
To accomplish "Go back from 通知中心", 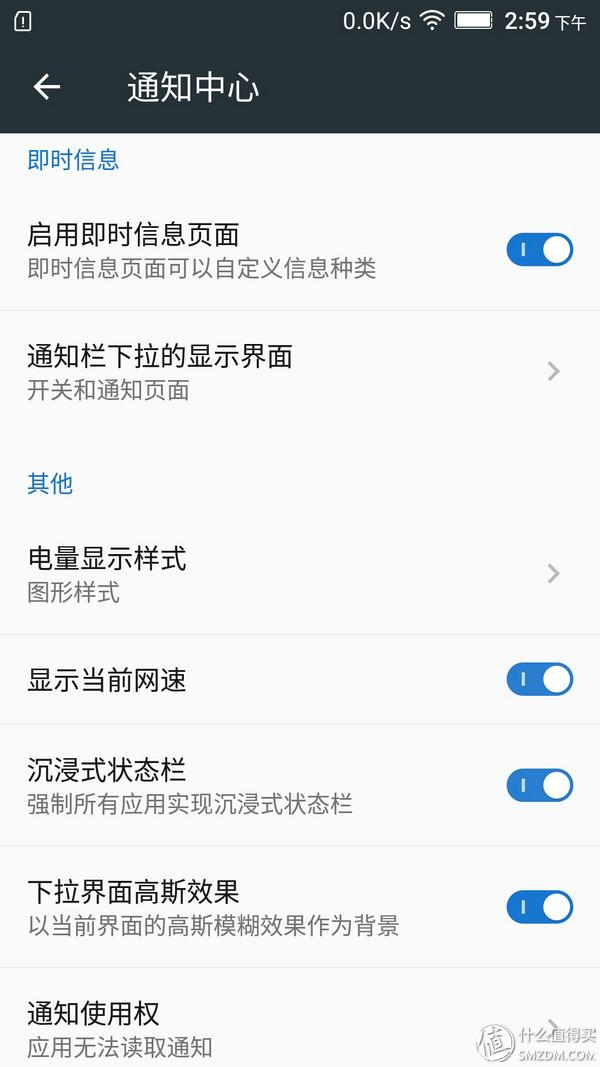I will point(47,87).
